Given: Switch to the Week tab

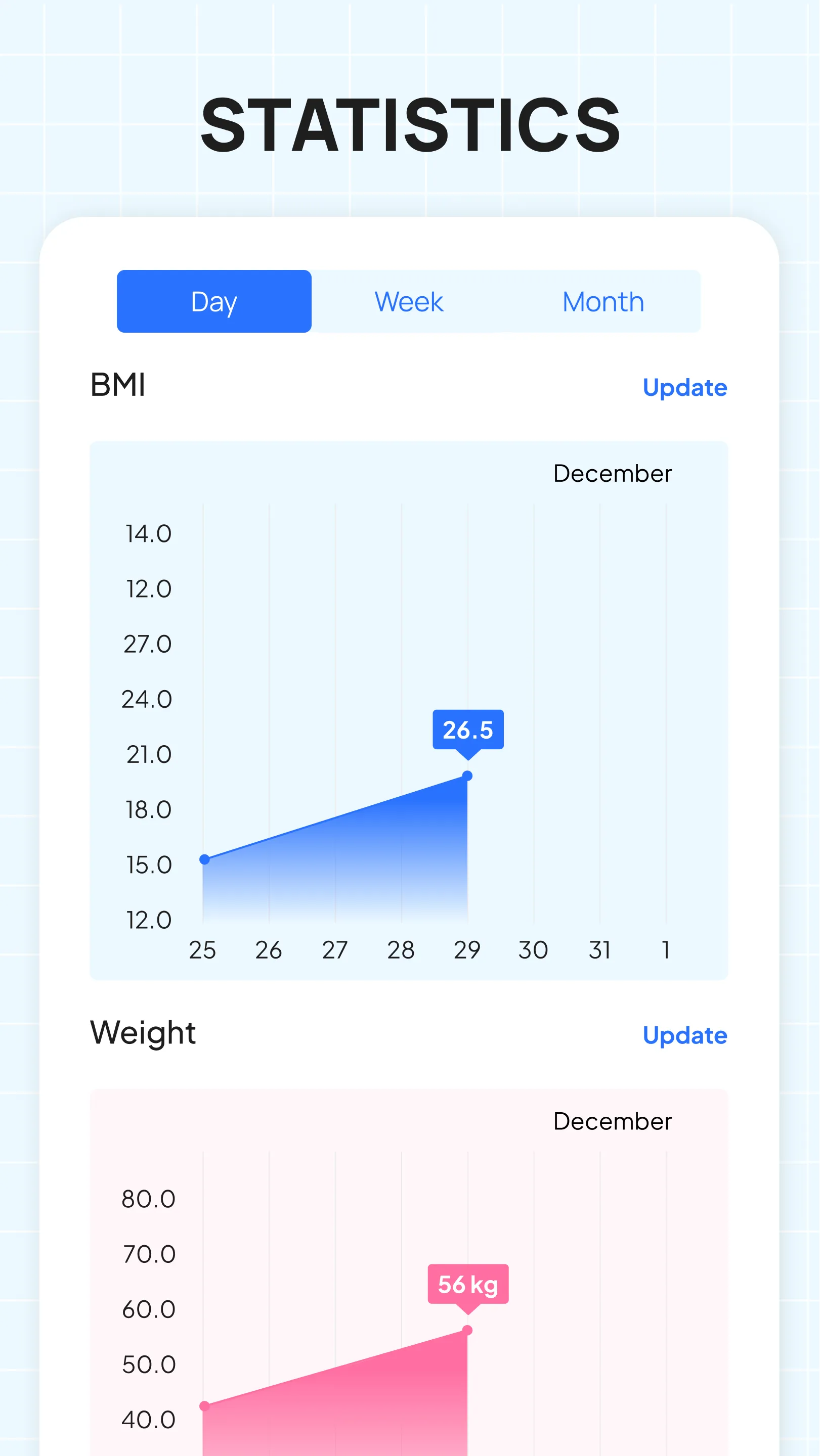Looking at the screenshot, I should (408, 301).
